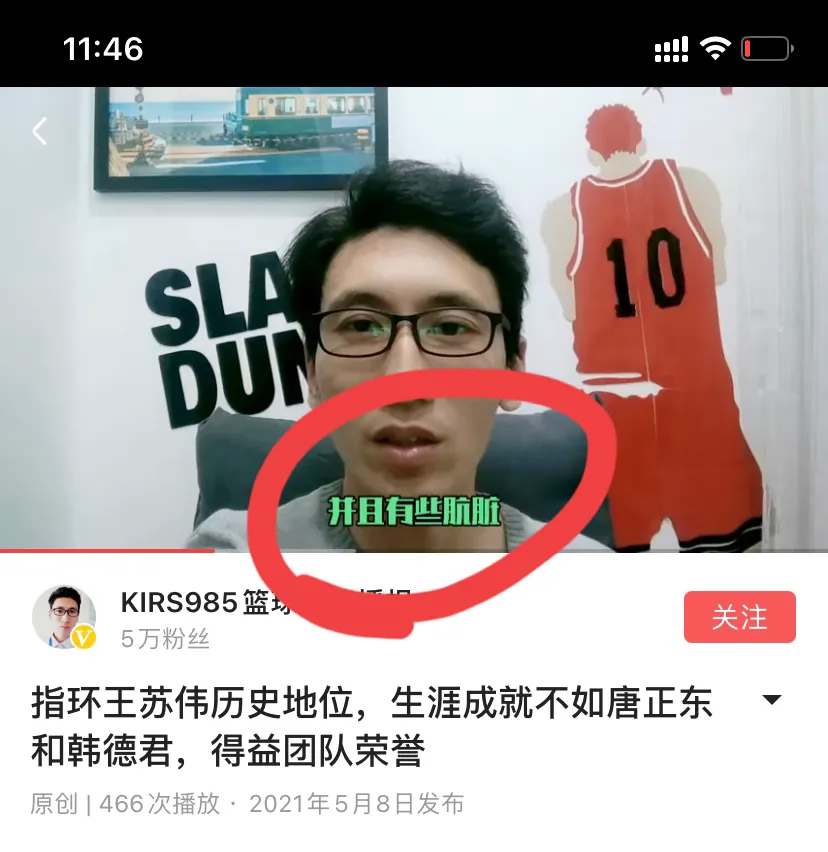The image size is (828, 852).
Task: Expand the video title description arrow
Action: (x=772, y=700)
